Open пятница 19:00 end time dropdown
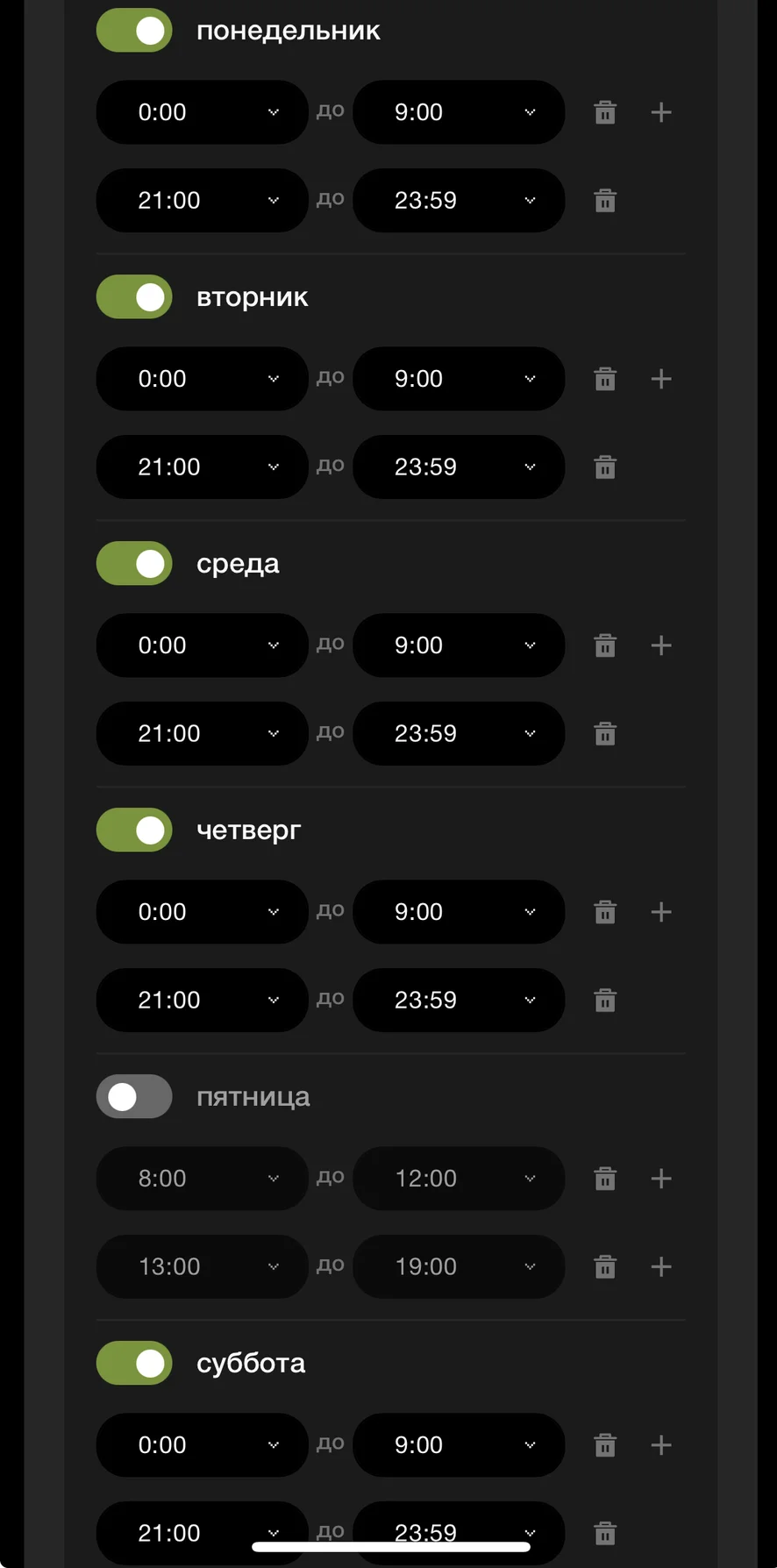Viewport: 777px width, 1568px height. coord(459,1266)
